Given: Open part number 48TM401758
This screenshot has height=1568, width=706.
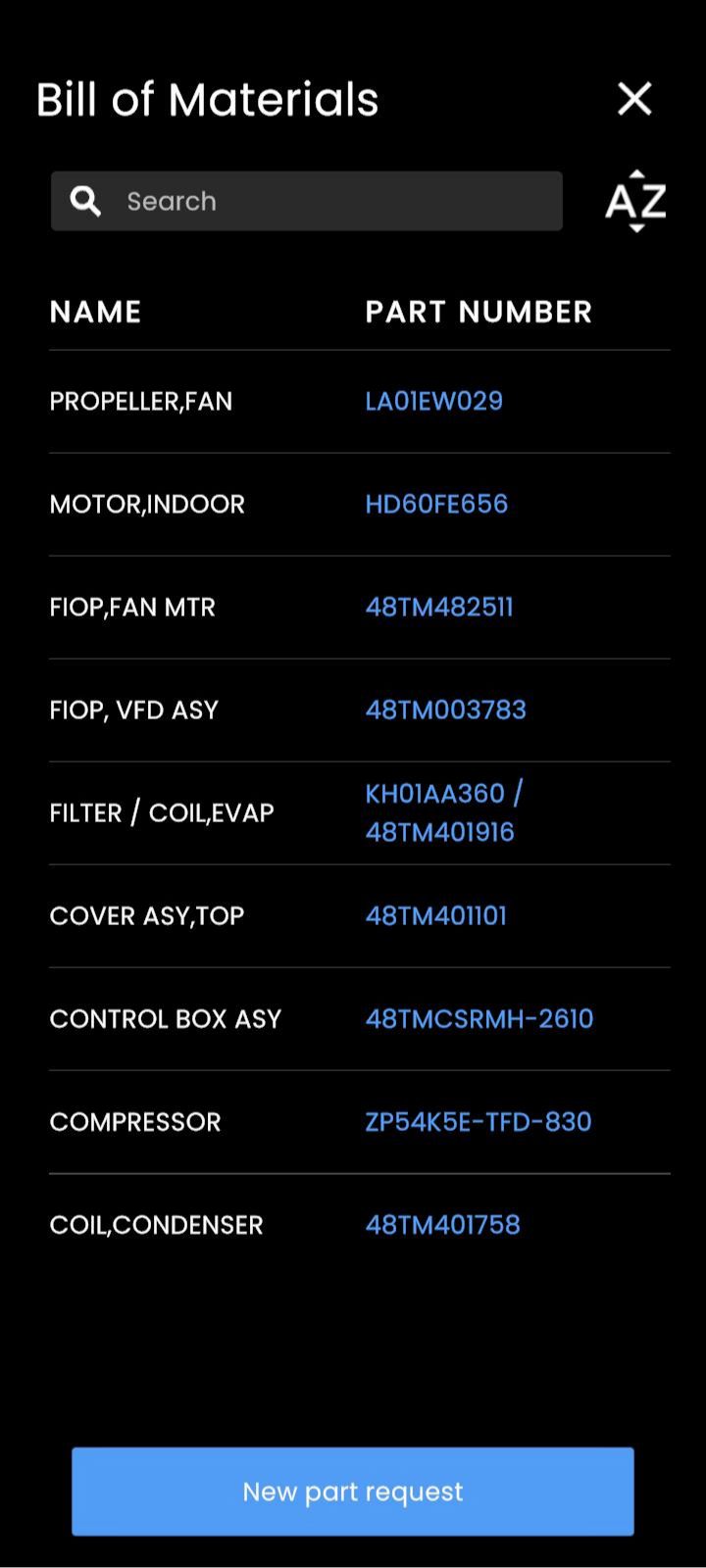Looking at the screenshot, I should 442,1224.
